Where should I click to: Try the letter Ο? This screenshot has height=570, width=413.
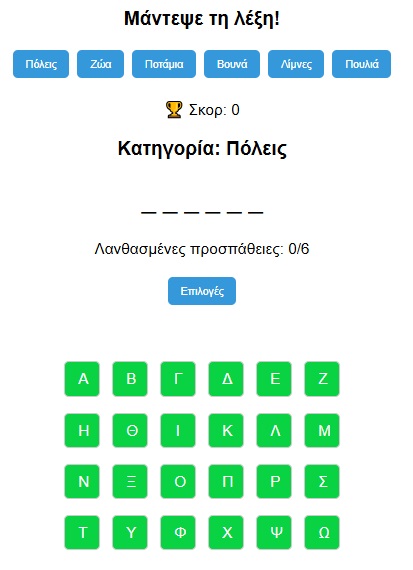[178, 481]
